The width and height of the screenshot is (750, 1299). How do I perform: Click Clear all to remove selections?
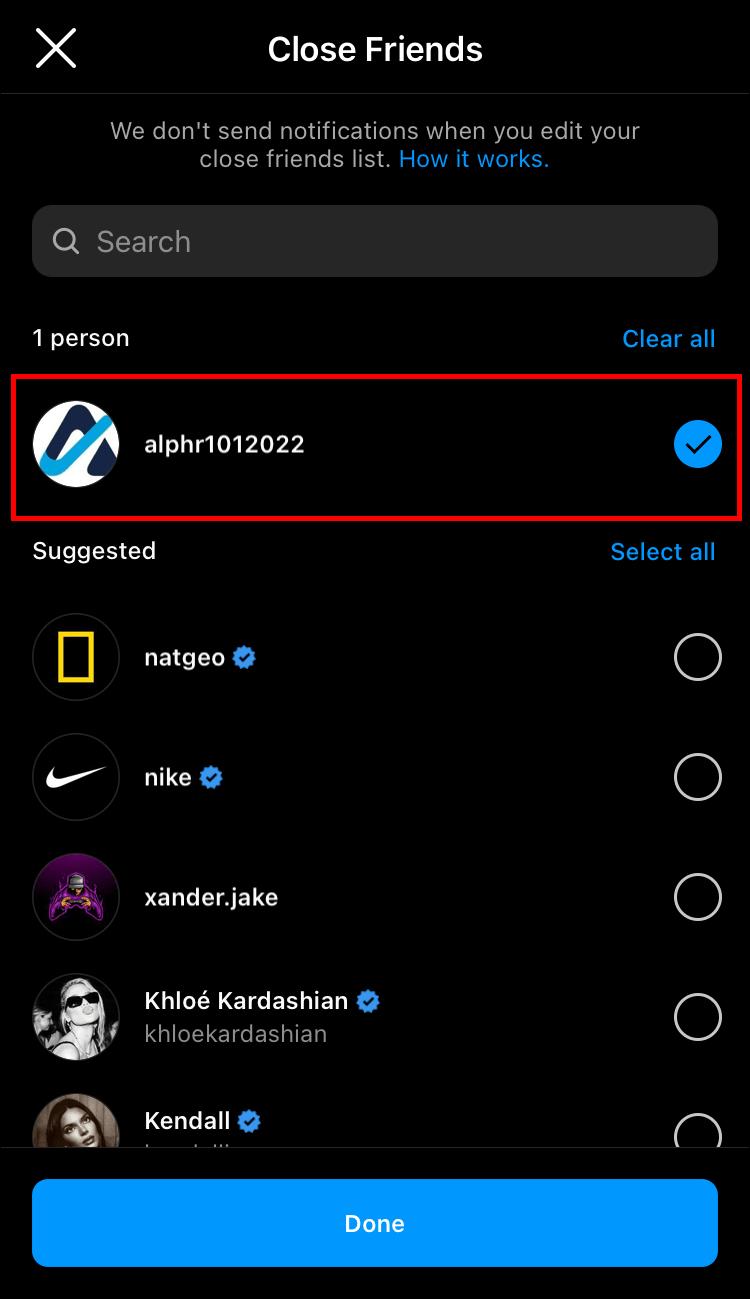click(668, 338)
